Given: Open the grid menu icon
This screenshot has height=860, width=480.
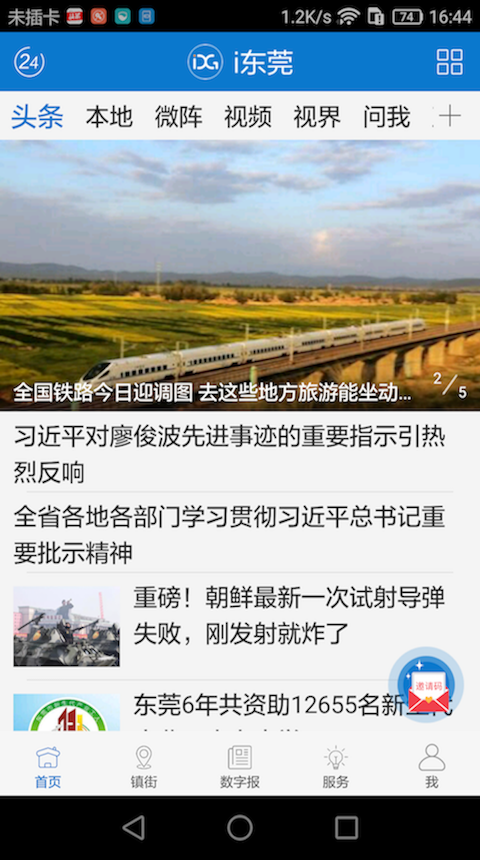Looking at the screenshot, I should 449,62.
